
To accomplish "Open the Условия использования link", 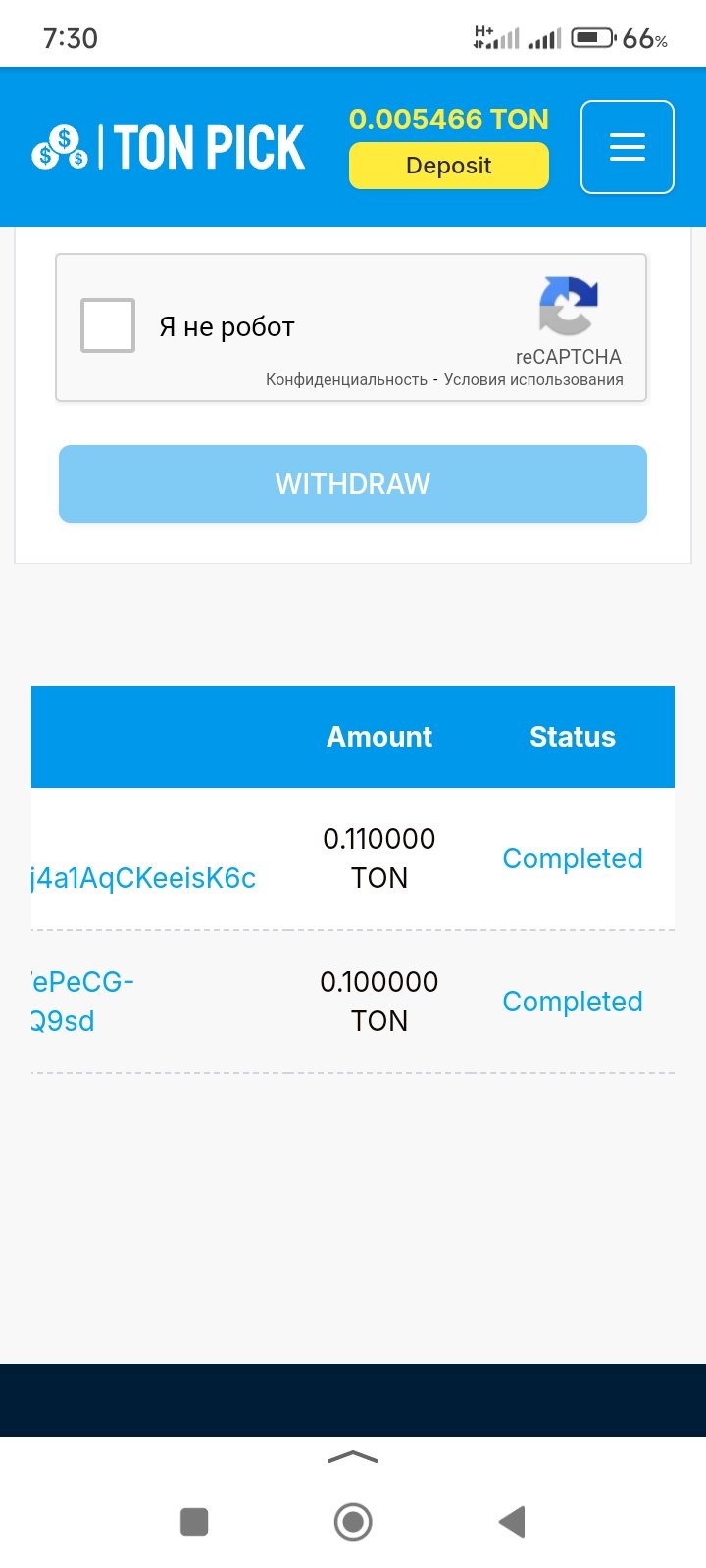I will pyautogui.click(x=533, y=380).
